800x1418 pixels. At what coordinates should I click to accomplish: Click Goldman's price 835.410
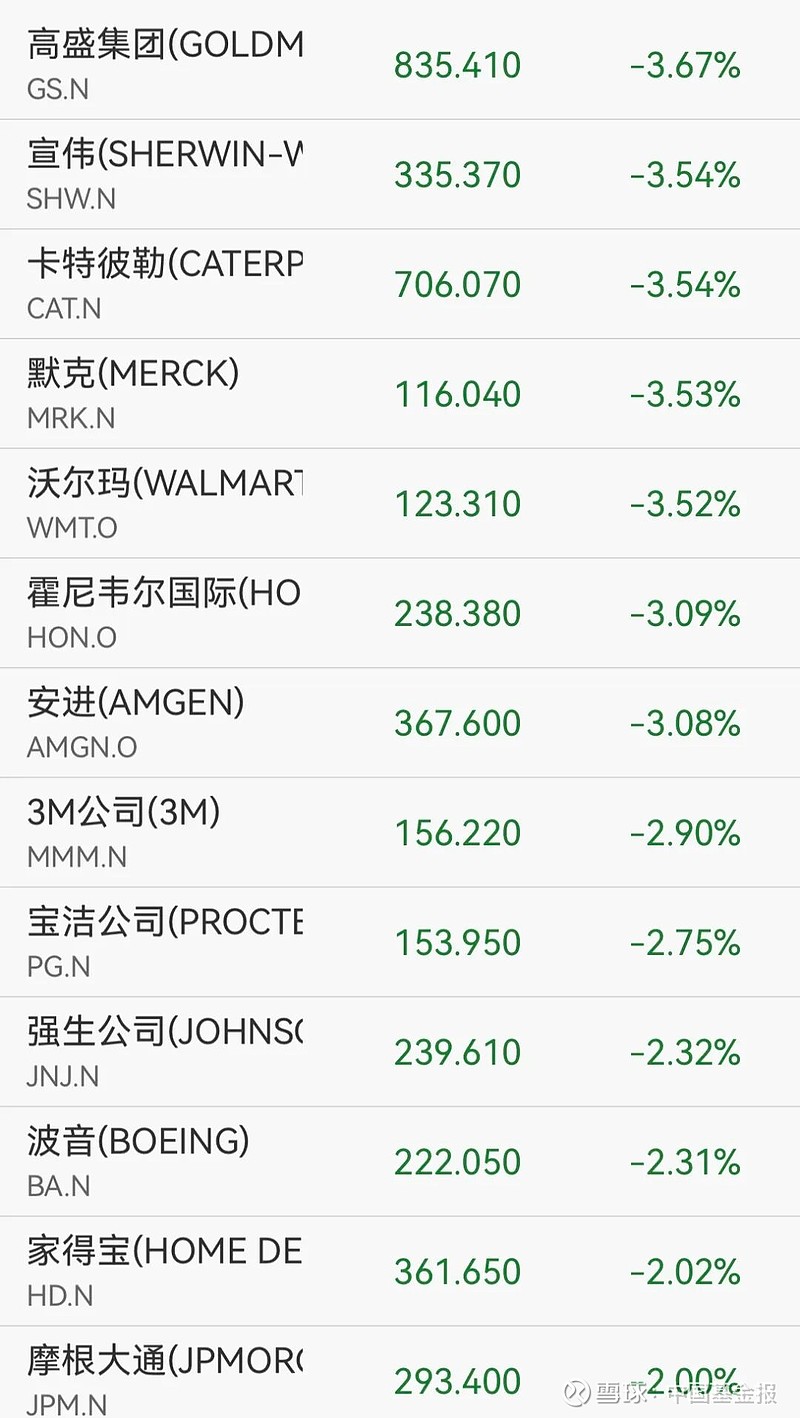pyautogui.click(x=457, y=65)
